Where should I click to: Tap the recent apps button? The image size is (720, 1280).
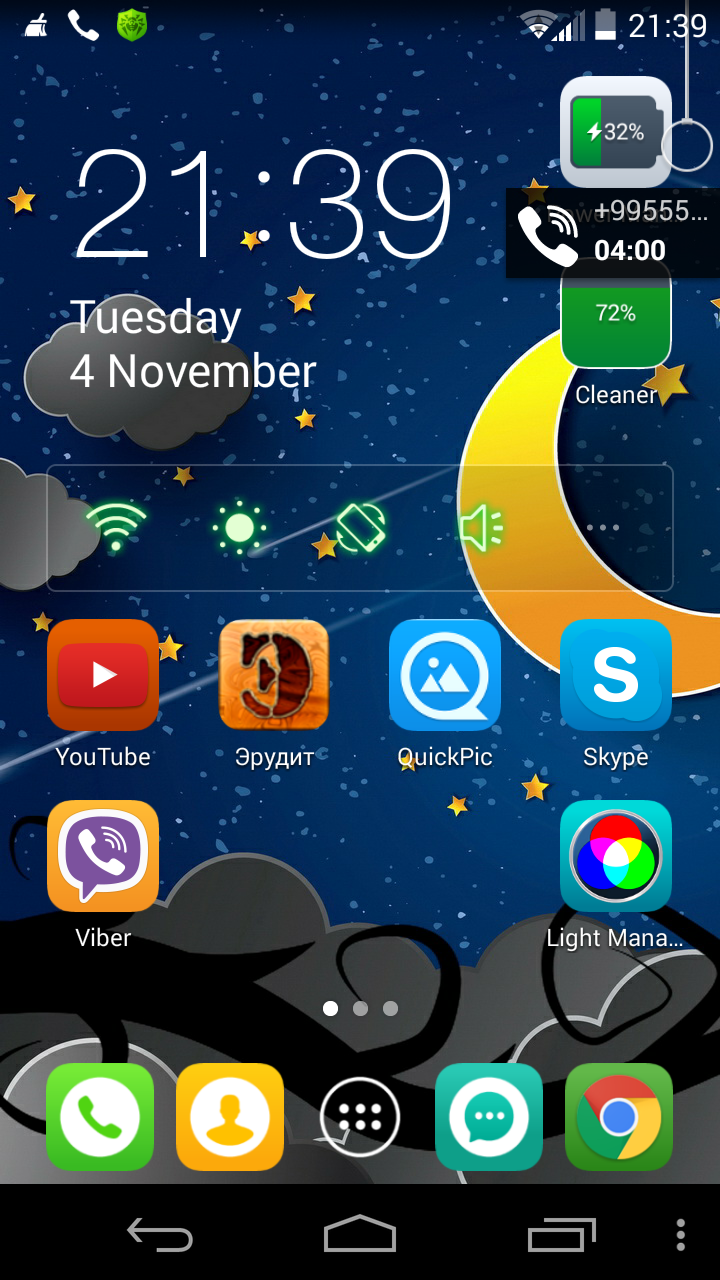click(561, 1235)
